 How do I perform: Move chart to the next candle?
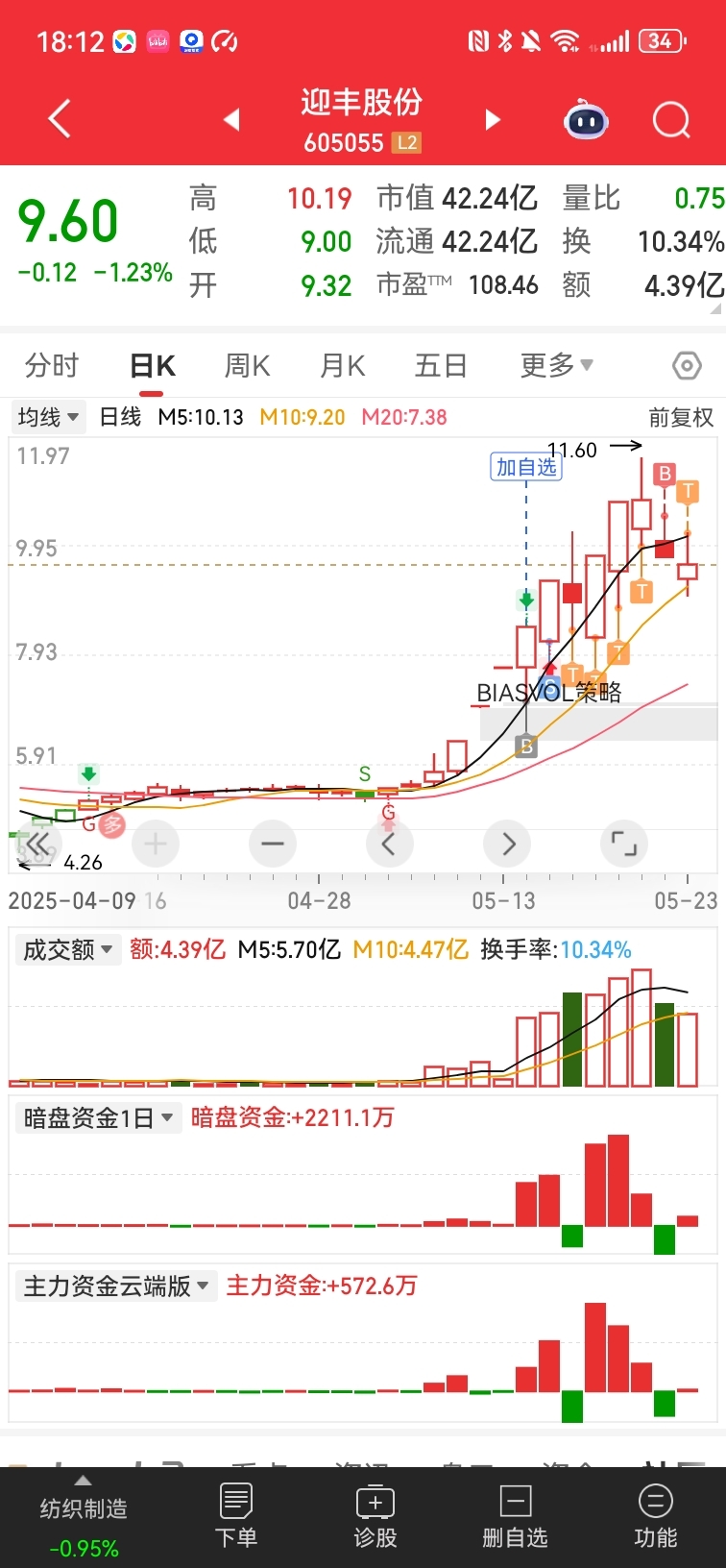pos(508,845)
